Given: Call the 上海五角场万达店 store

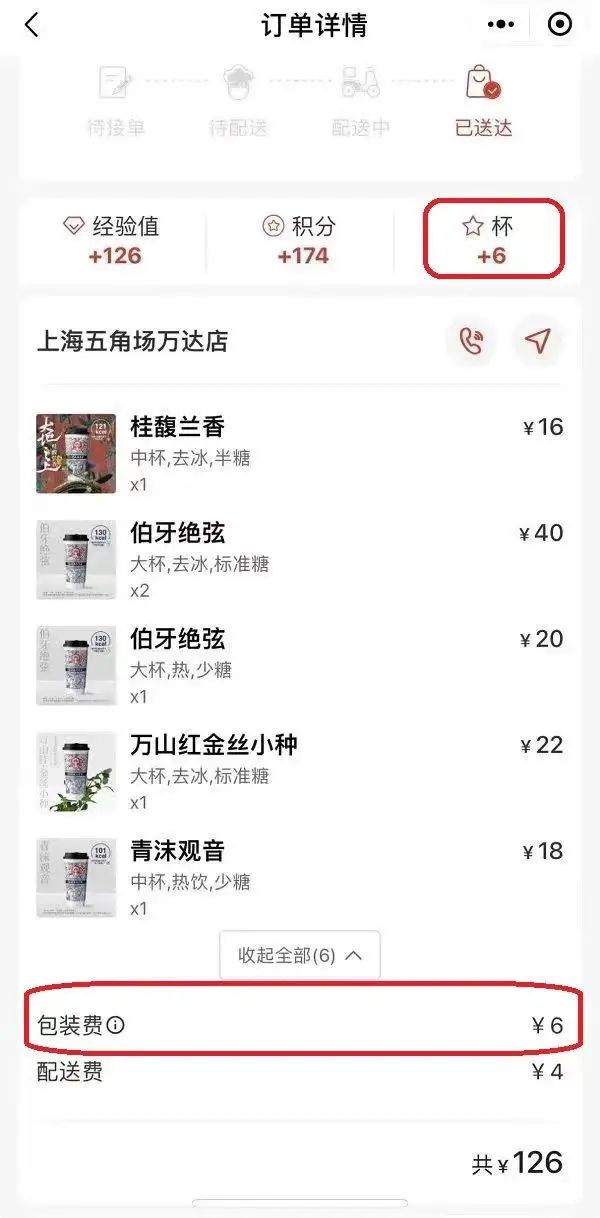Looking at the screenshot, I should 471,342.
